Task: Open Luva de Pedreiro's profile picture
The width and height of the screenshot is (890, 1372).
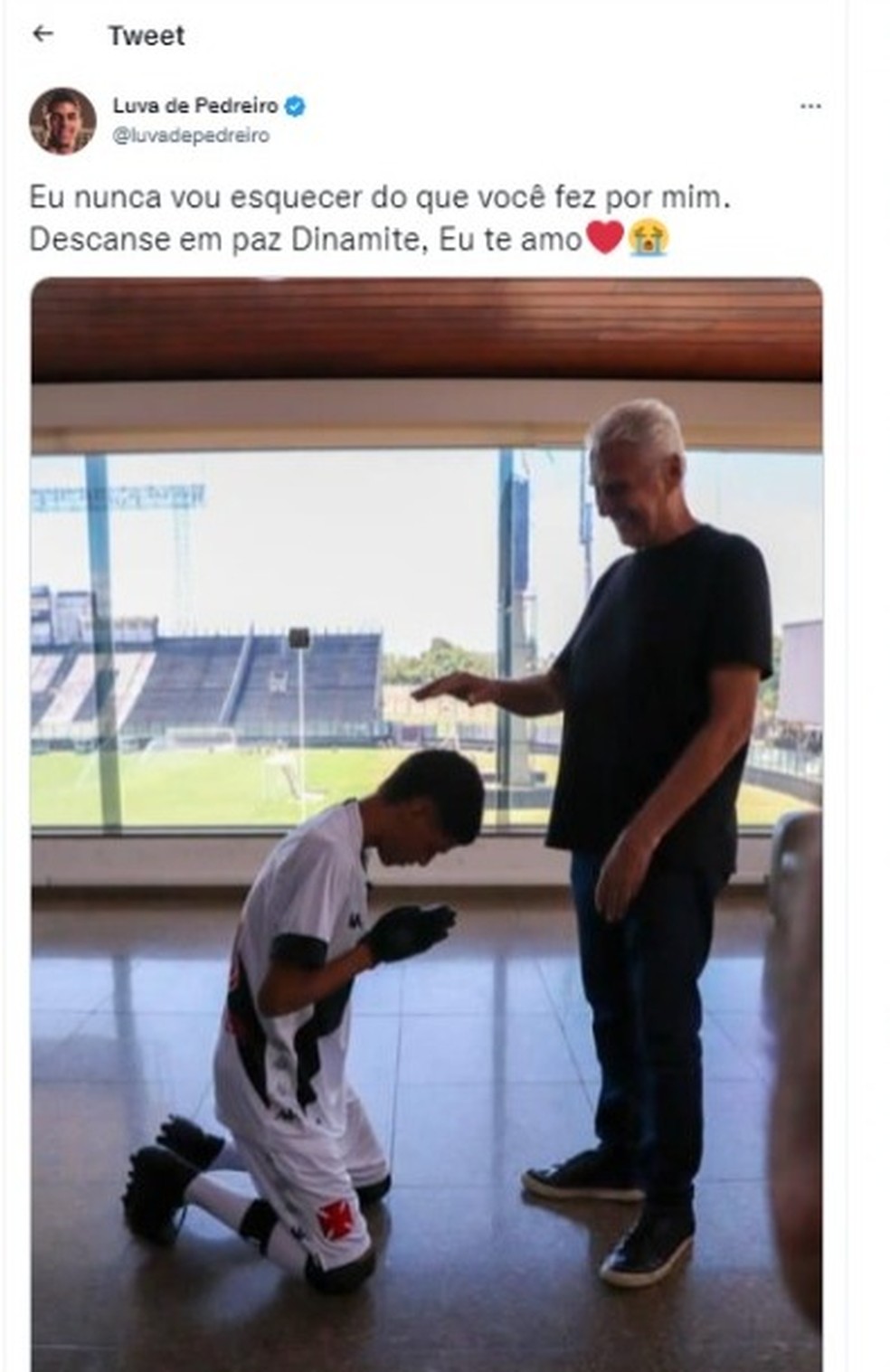Action: tap(62, 121)
